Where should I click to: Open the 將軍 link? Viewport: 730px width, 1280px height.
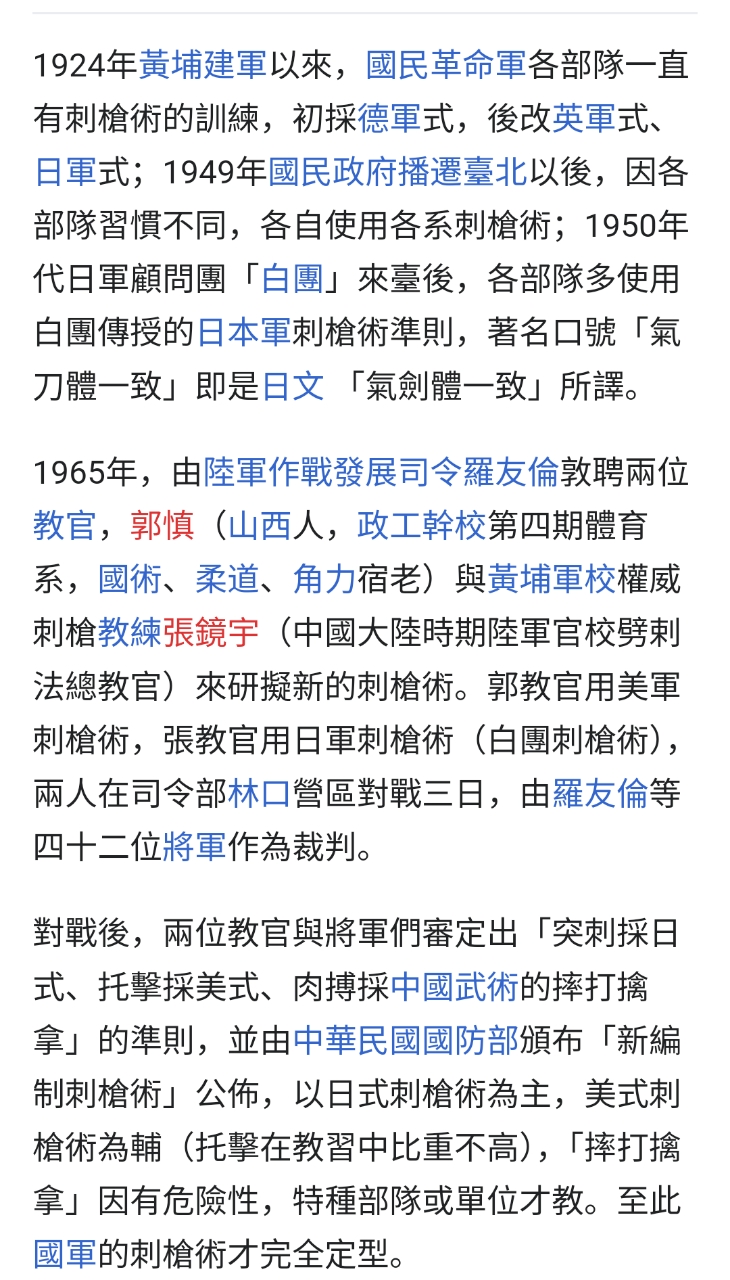click(194, 848)
